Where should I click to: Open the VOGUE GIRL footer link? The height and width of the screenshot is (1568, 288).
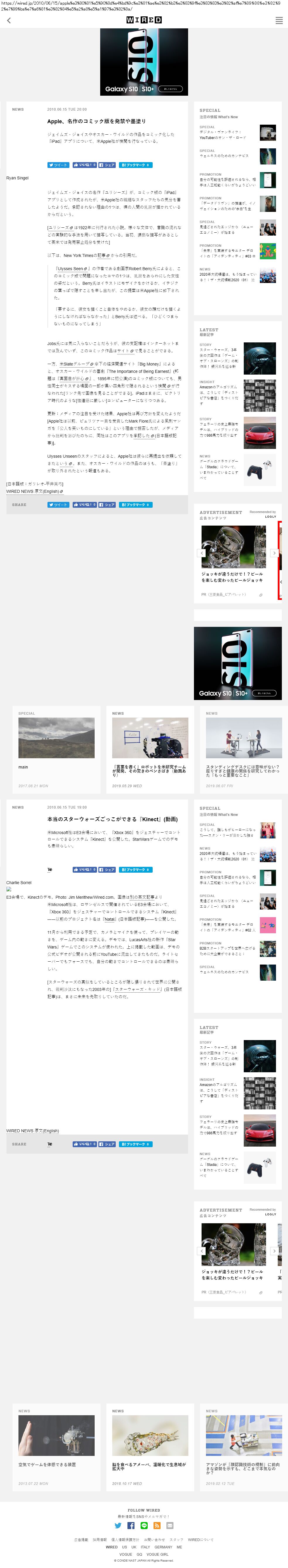(157, 1554)
